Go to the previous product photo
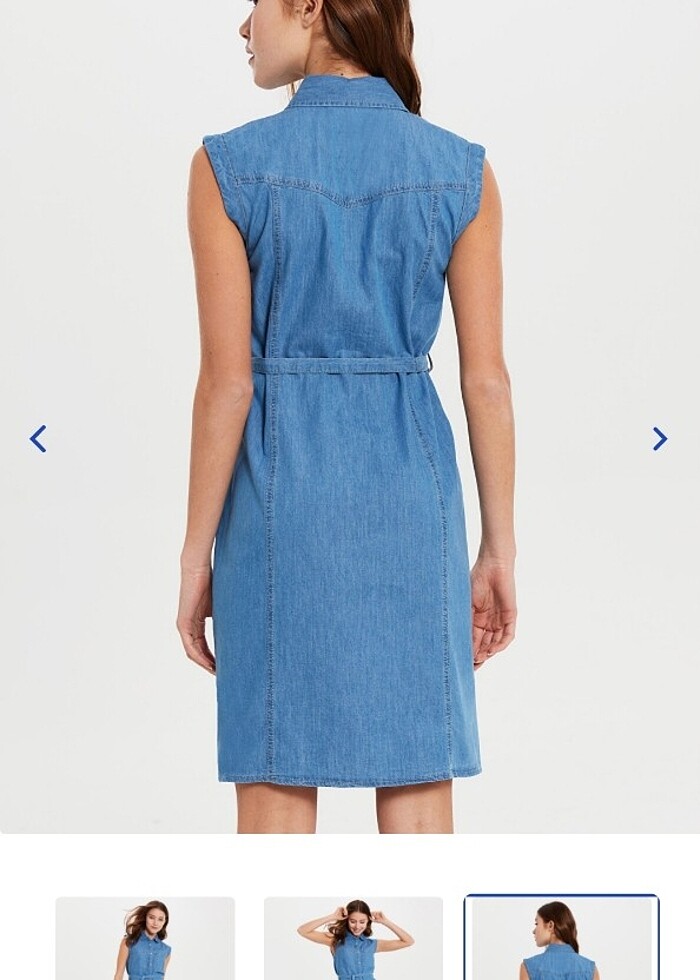This screenshot has height=980, width=700. [38, 439]
